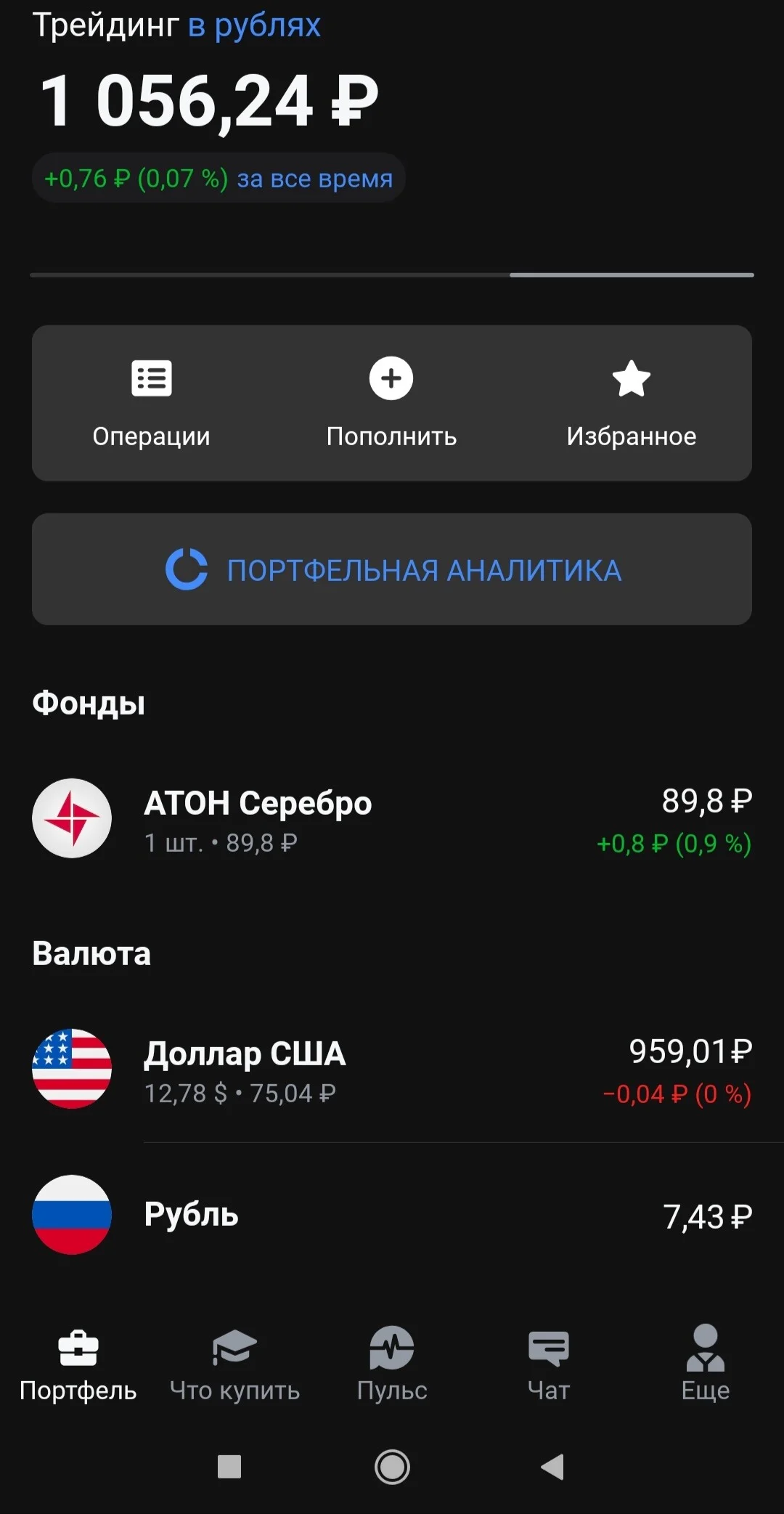This screenshot has height=1514, width=784.
Task: Open the Чат tab
Action: (x=549, y=1364)
